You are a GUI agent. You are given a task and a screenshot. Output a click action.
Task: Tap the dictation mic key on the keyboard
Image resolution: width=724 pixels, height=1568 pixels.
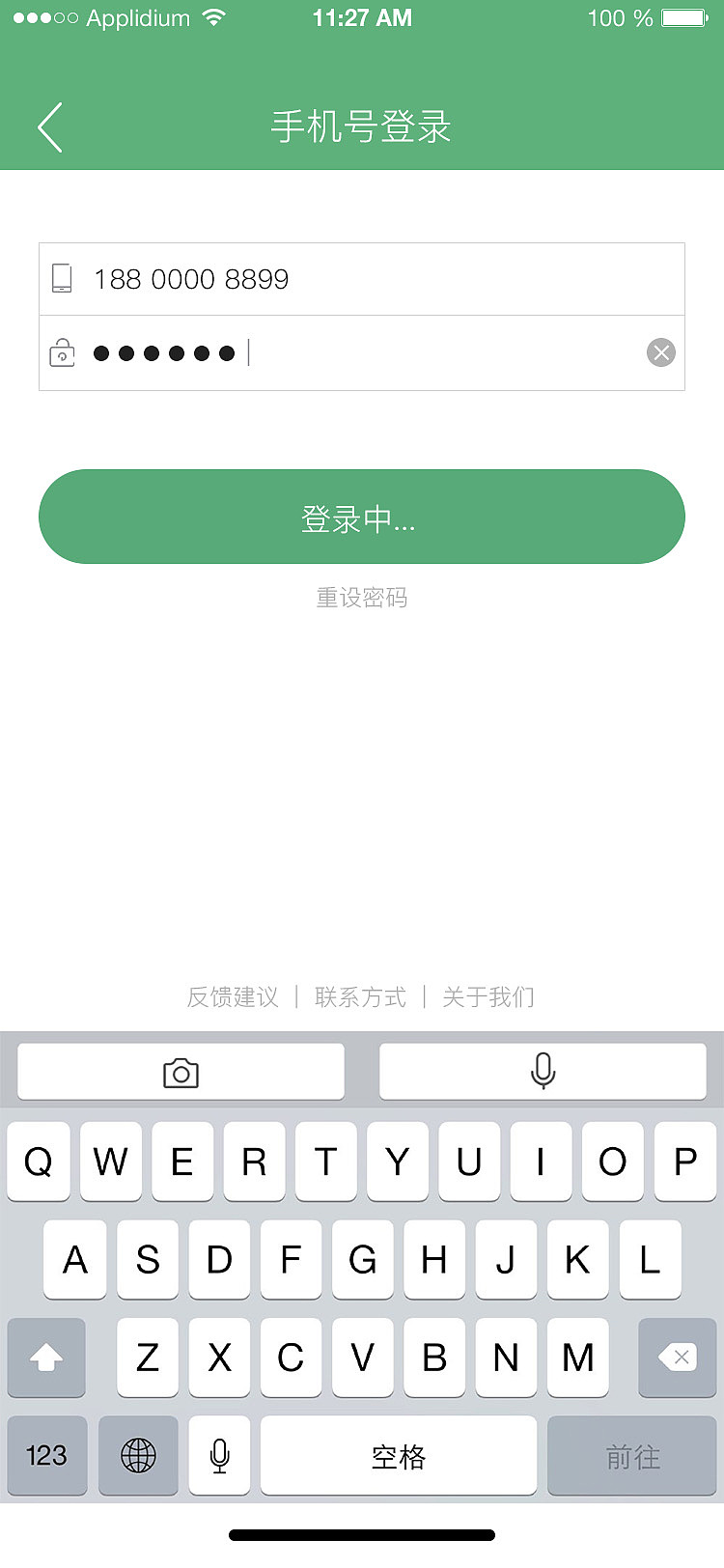[219, 1456]
